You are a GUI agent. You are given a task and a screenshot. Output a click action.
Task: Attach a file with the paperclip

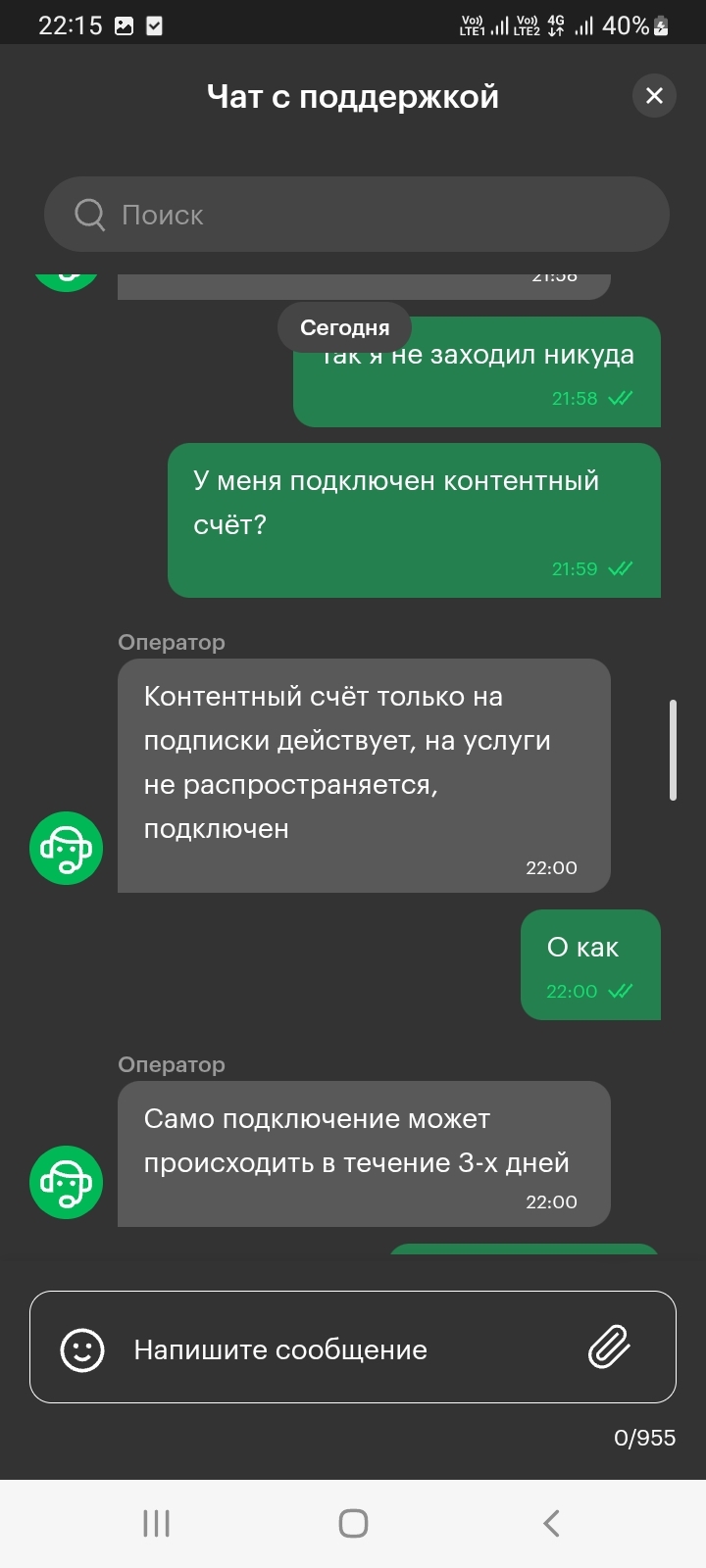point(609,1347)
